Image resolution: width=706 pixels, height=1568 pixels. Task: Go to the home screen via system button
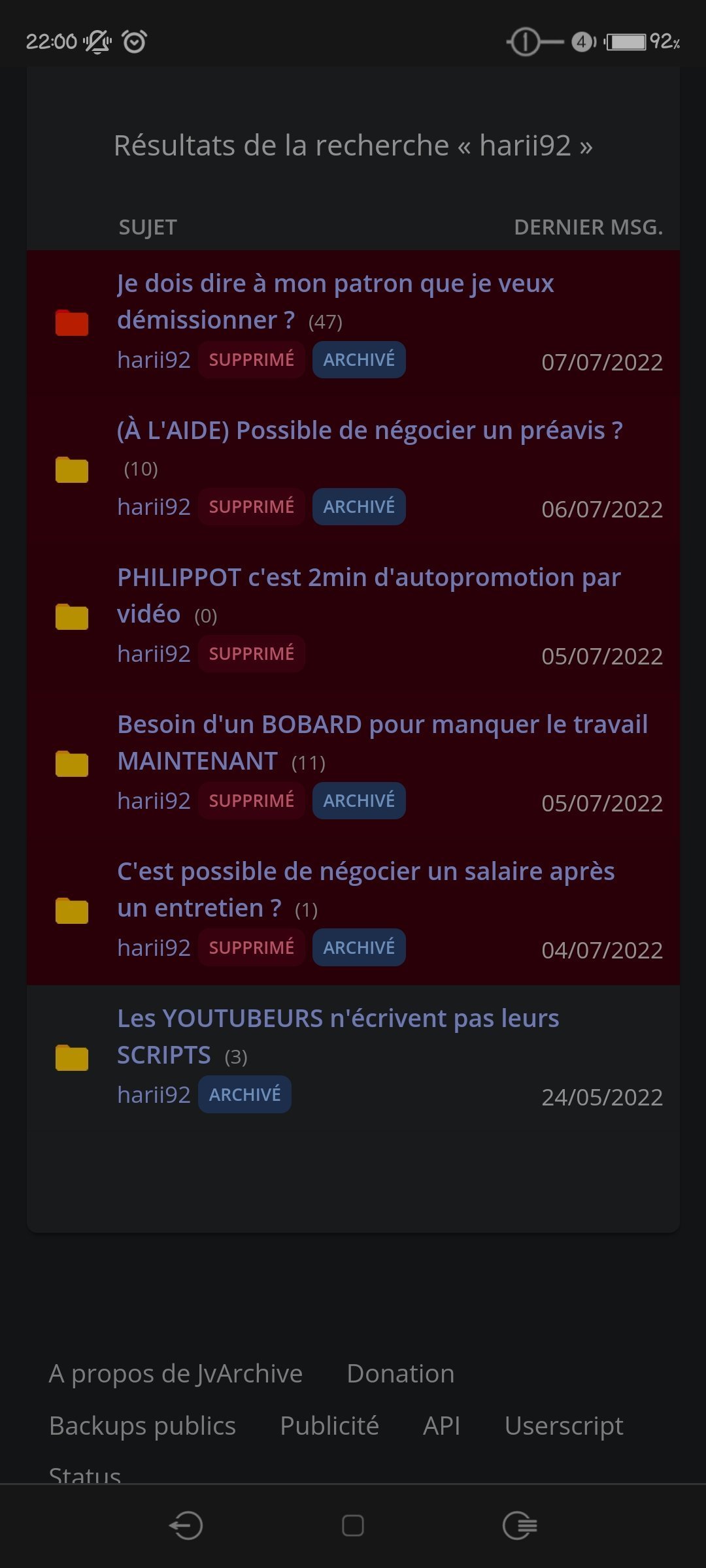(x=353, y=1526)
